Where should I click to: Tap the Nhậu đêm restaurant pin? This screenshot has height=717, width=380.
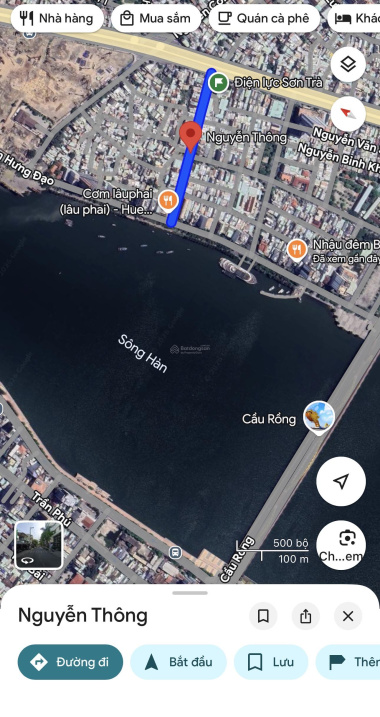[x=297, y=249]
